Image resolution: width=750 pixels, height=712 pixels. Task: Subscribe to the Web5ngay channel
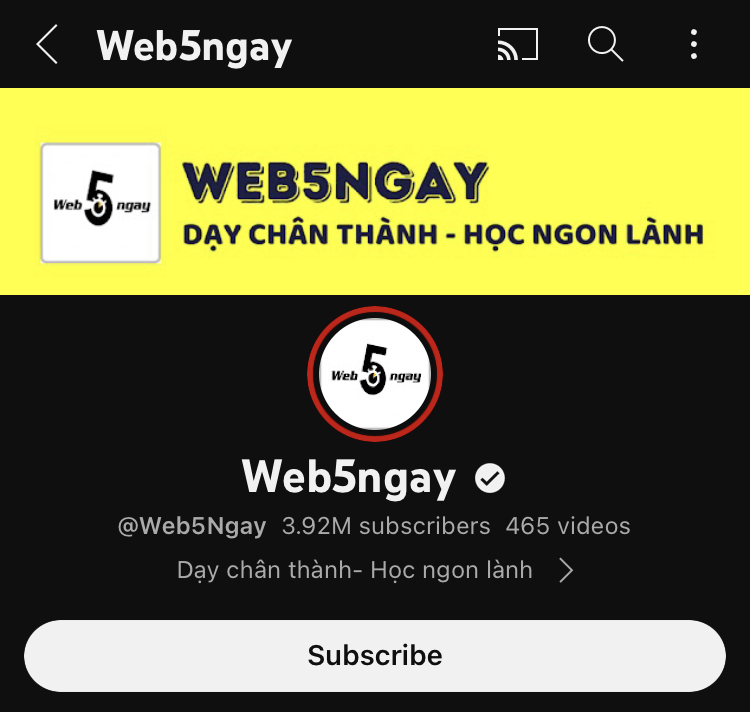tap(375, 656)
